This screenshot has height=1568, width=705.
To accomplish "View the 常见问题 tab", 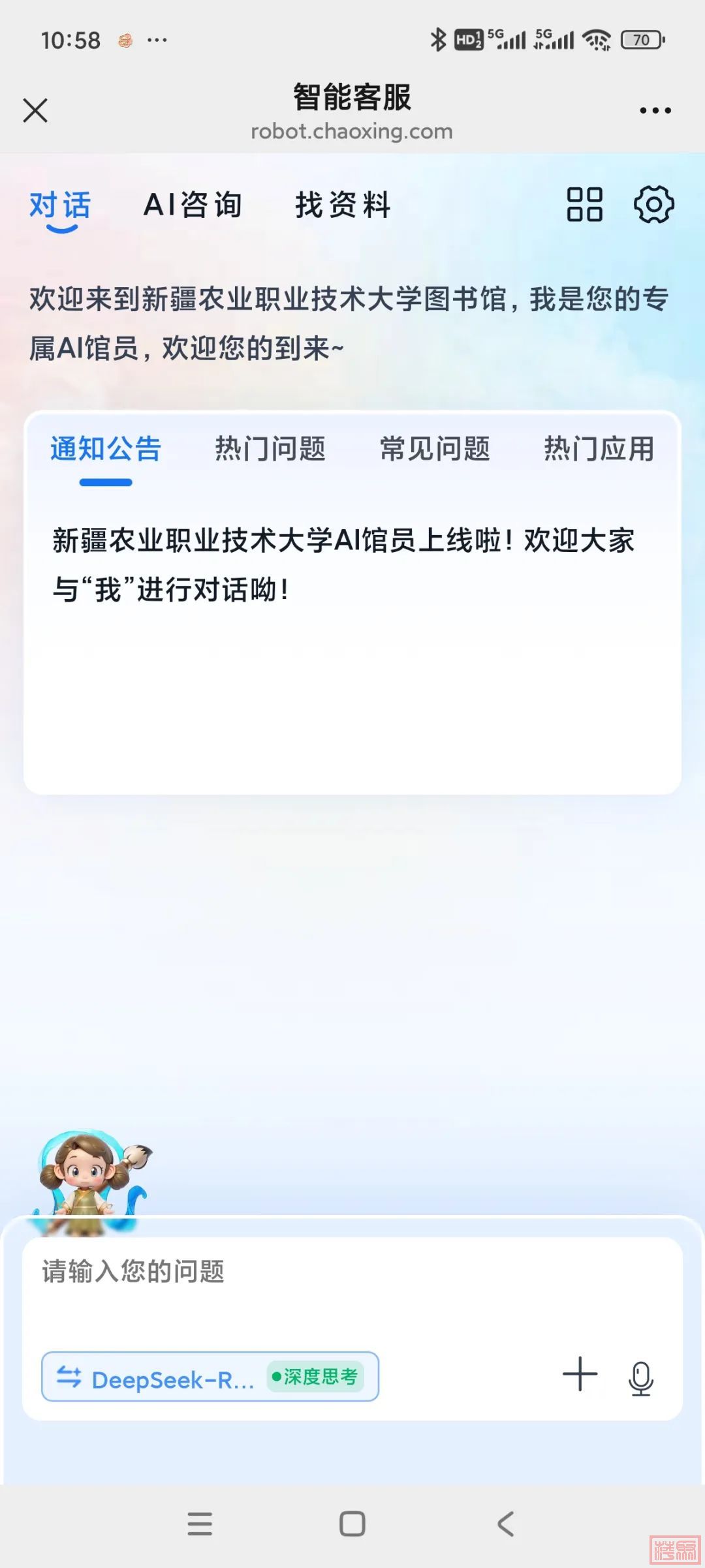I will pyautogui.click(x=435, y=450).
